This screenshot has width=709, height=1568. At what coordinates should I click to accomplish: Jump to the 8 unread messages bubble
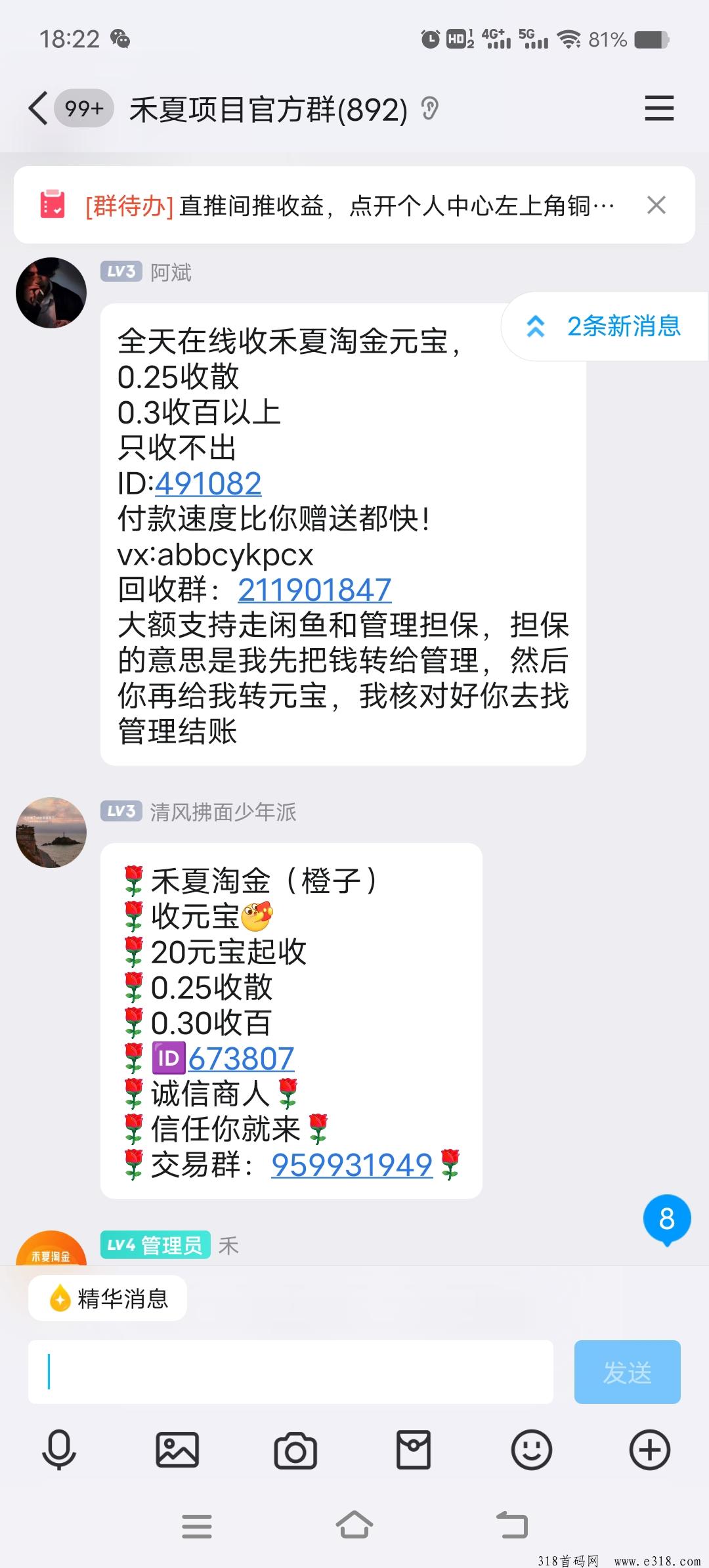click(x=666, y=1219)
